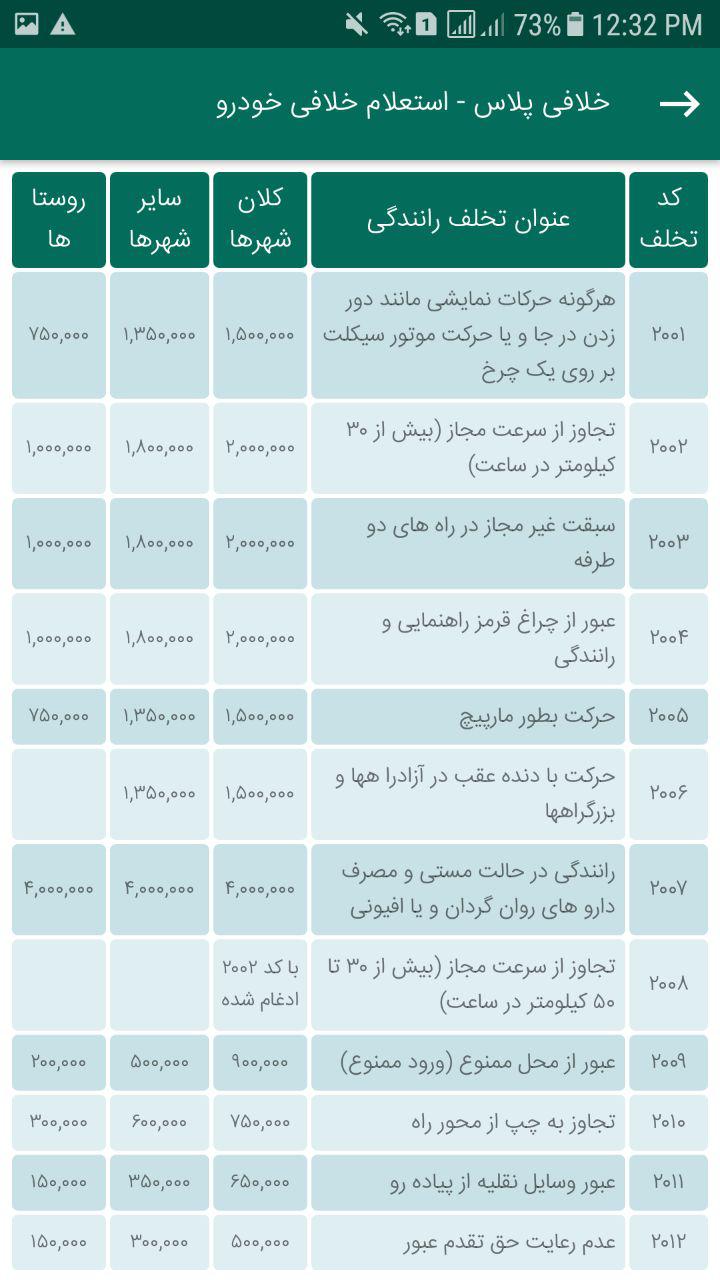This screenshot has width=720, height=1280.
Task: Select the کلان شهرها column header
Action: point(260,219)
